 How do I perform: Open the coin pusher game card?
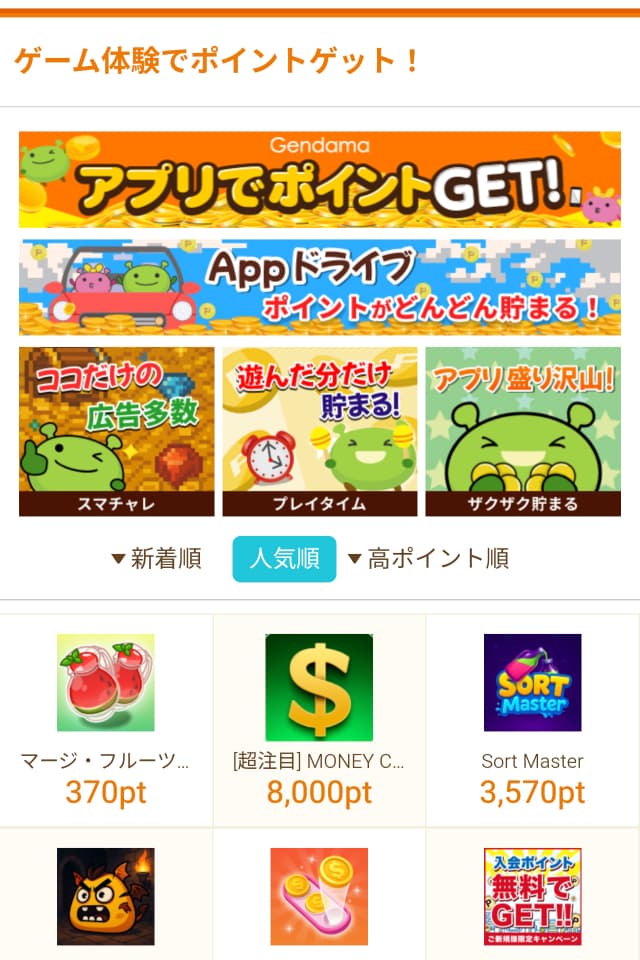319,896
